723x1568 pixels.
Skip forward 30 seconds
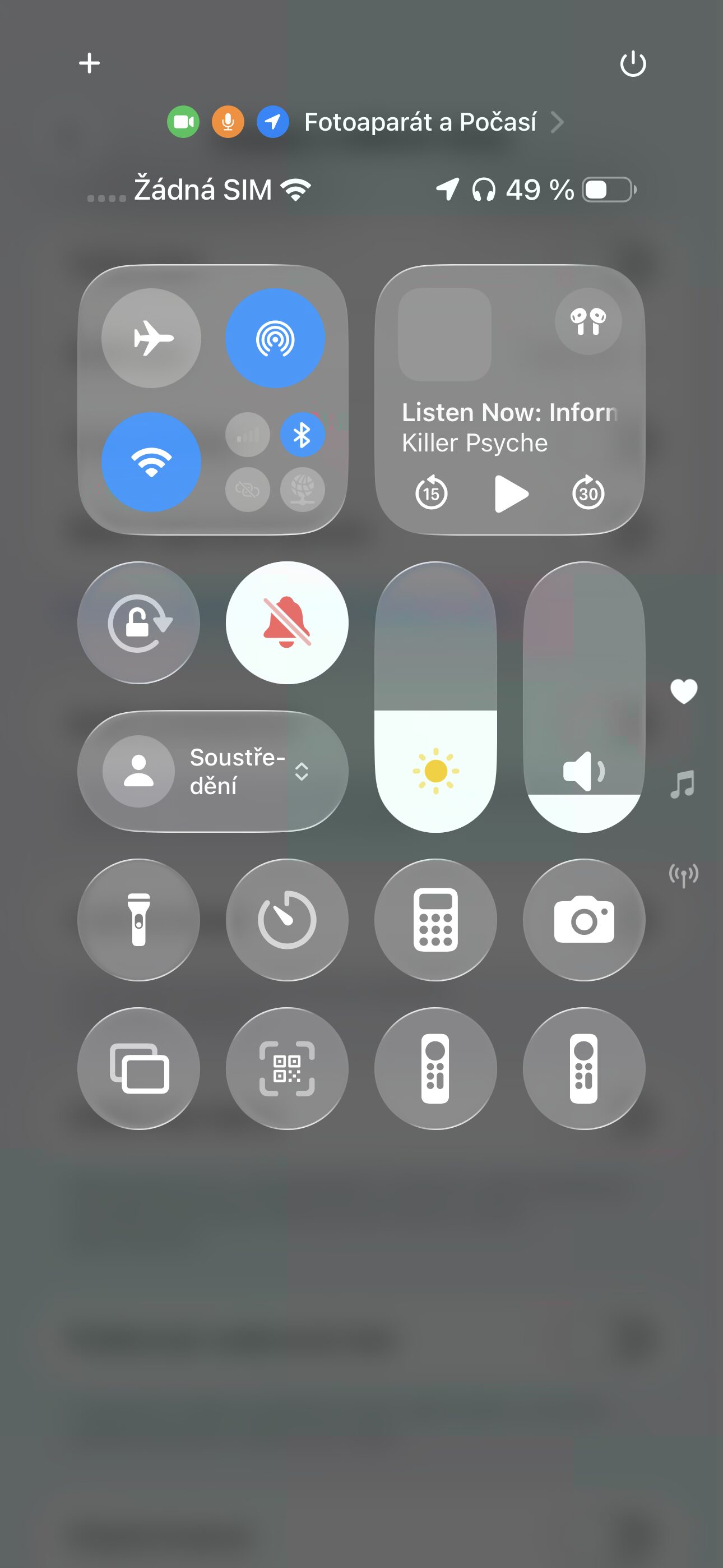tap(588, 493)
